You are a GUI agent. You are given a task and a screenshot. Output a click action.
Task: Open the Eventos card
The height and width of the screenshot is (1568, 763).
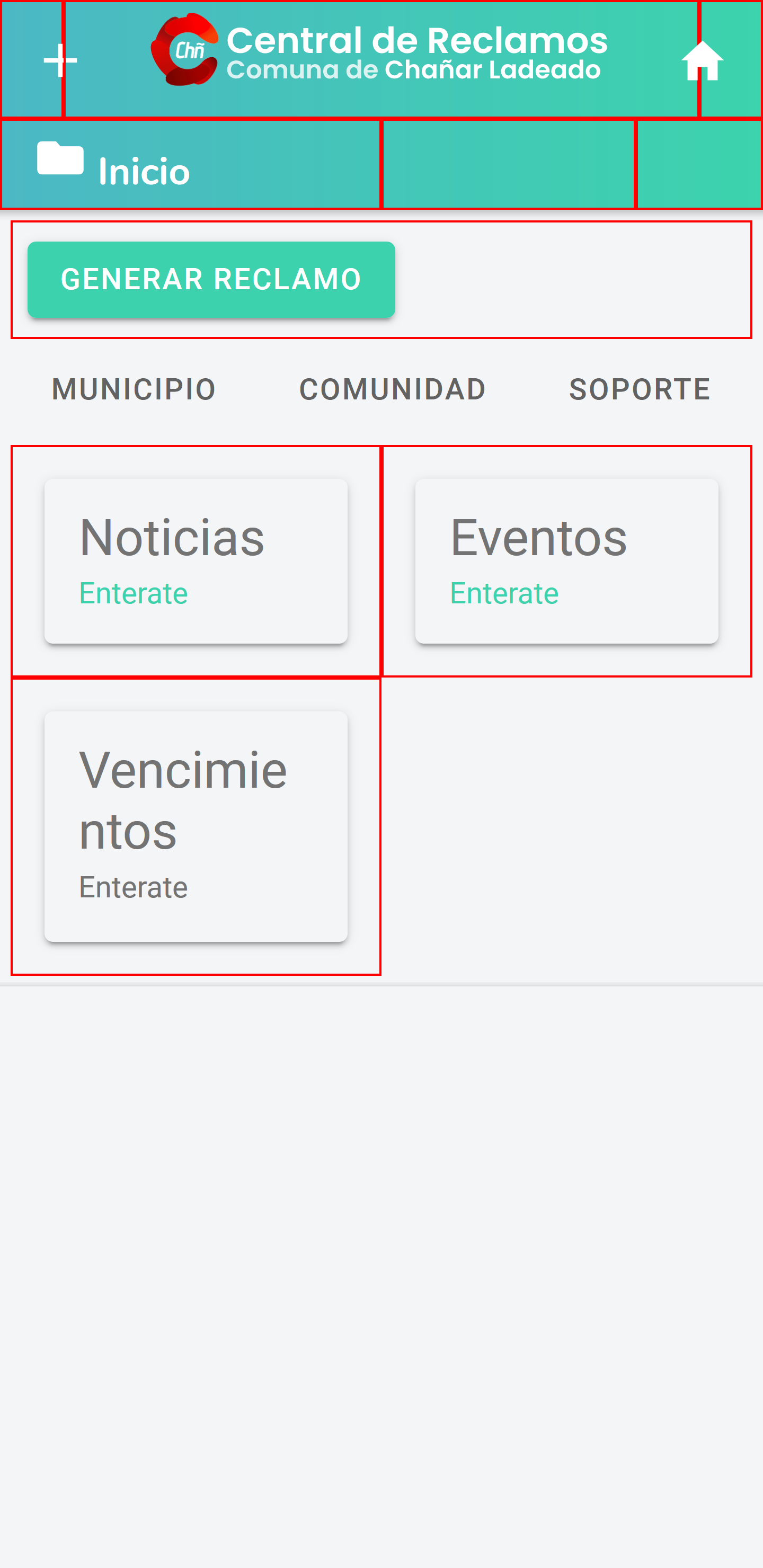pyautogui.click(x=566, y=560)
